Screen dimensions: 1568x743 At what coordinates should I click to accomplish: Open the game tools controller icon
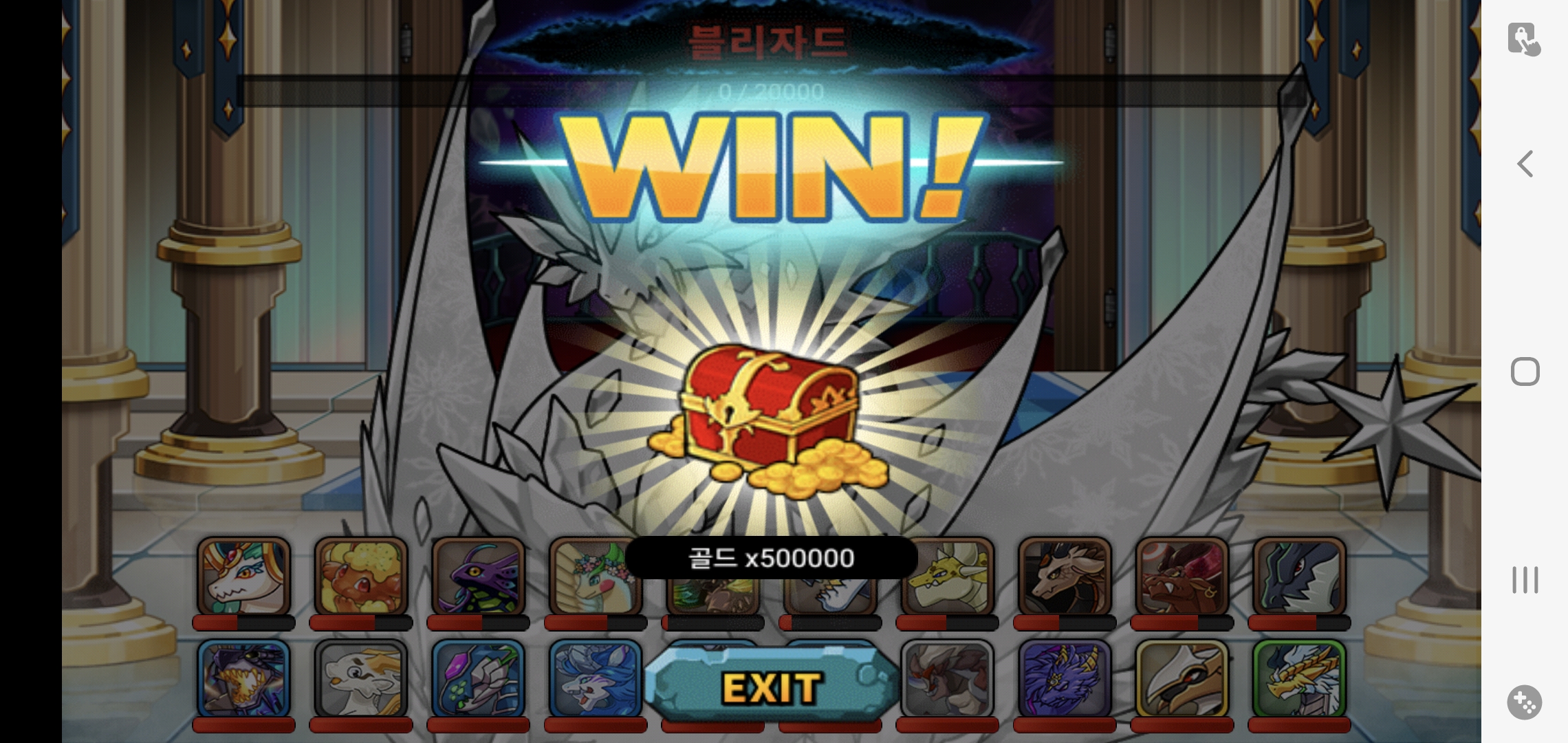click(x=1524, y=702)
